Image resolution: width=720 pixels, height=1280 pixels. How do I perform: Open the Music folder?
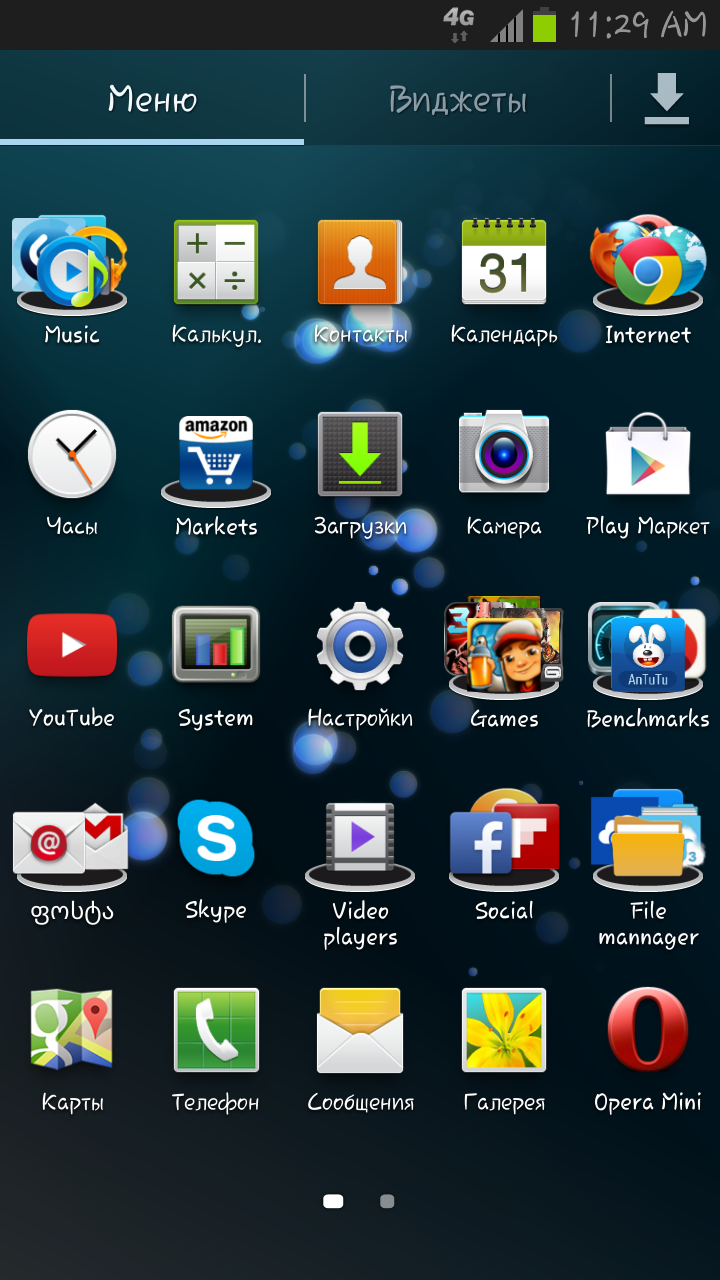71,263
